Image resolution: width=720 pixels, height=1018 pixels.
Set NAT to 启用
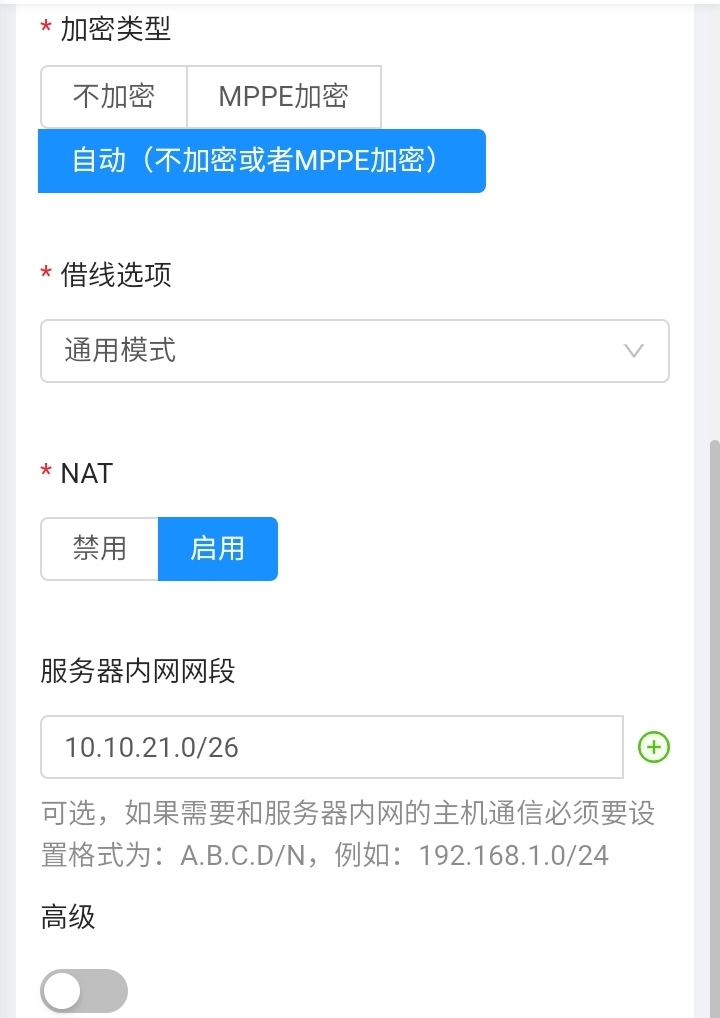pyautogui.click(x=217, y=549)
